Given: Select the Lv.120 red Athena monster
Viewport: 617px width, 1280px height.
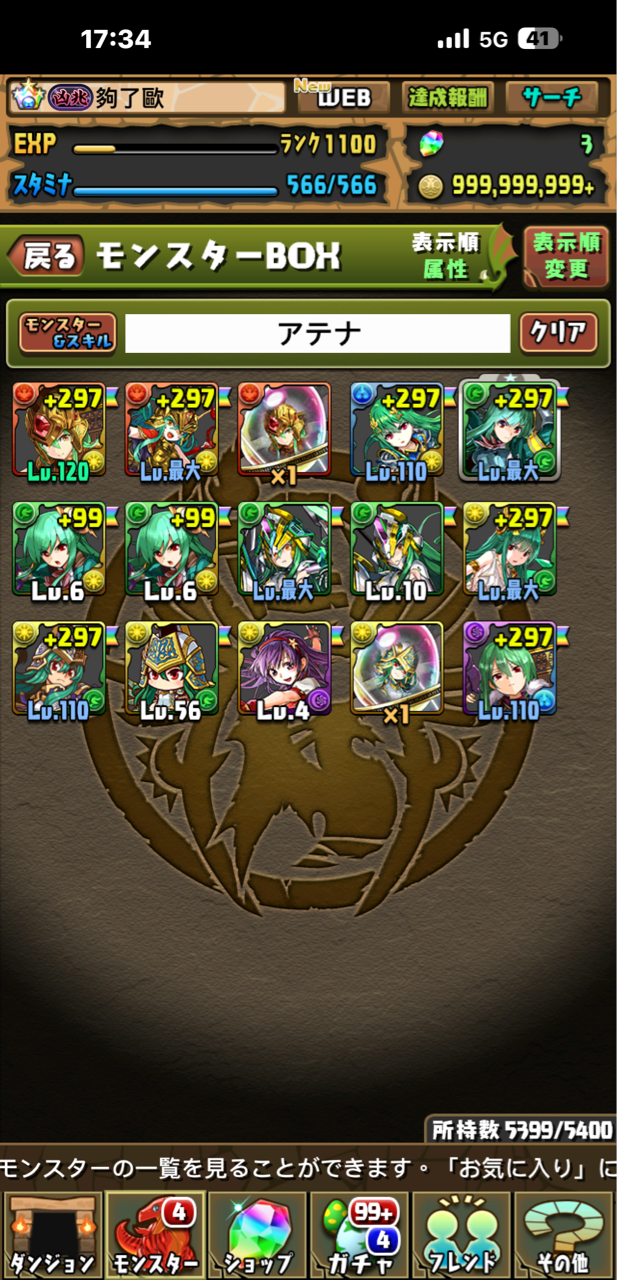Looking at the screenshot, I should click(58, 430).
